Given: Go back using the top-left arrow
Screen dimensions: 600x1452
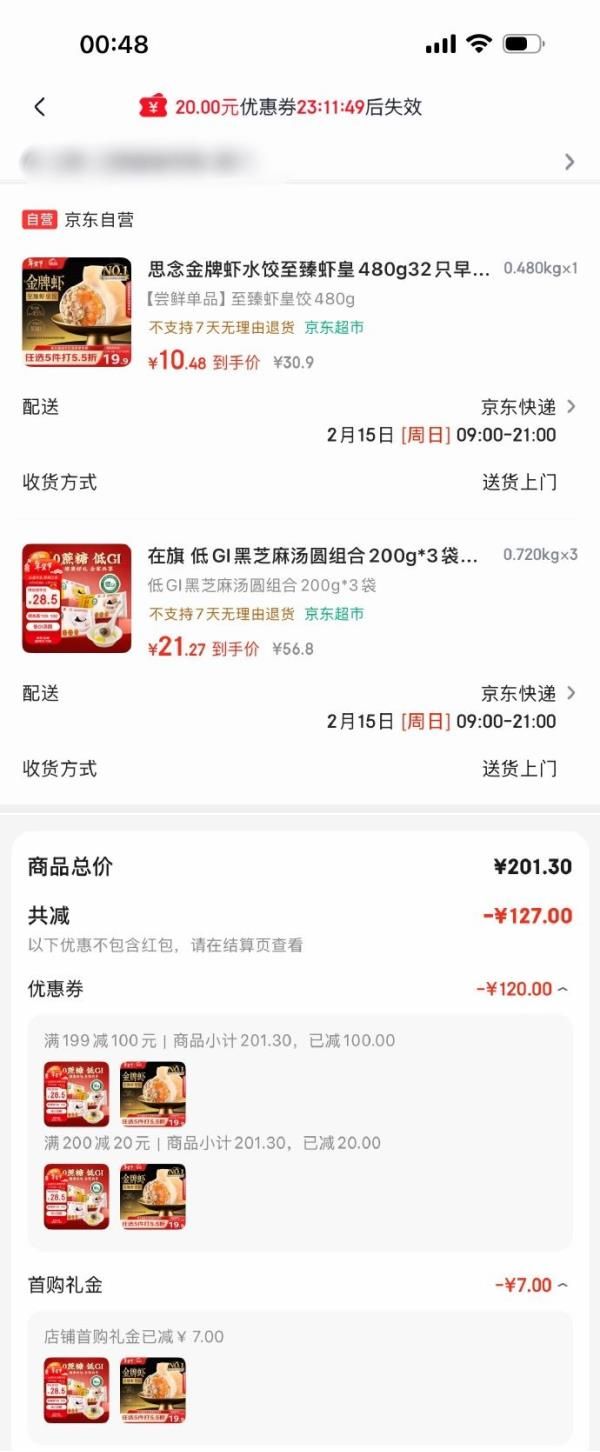Looking at the screenshot, I should coord(40,107).
